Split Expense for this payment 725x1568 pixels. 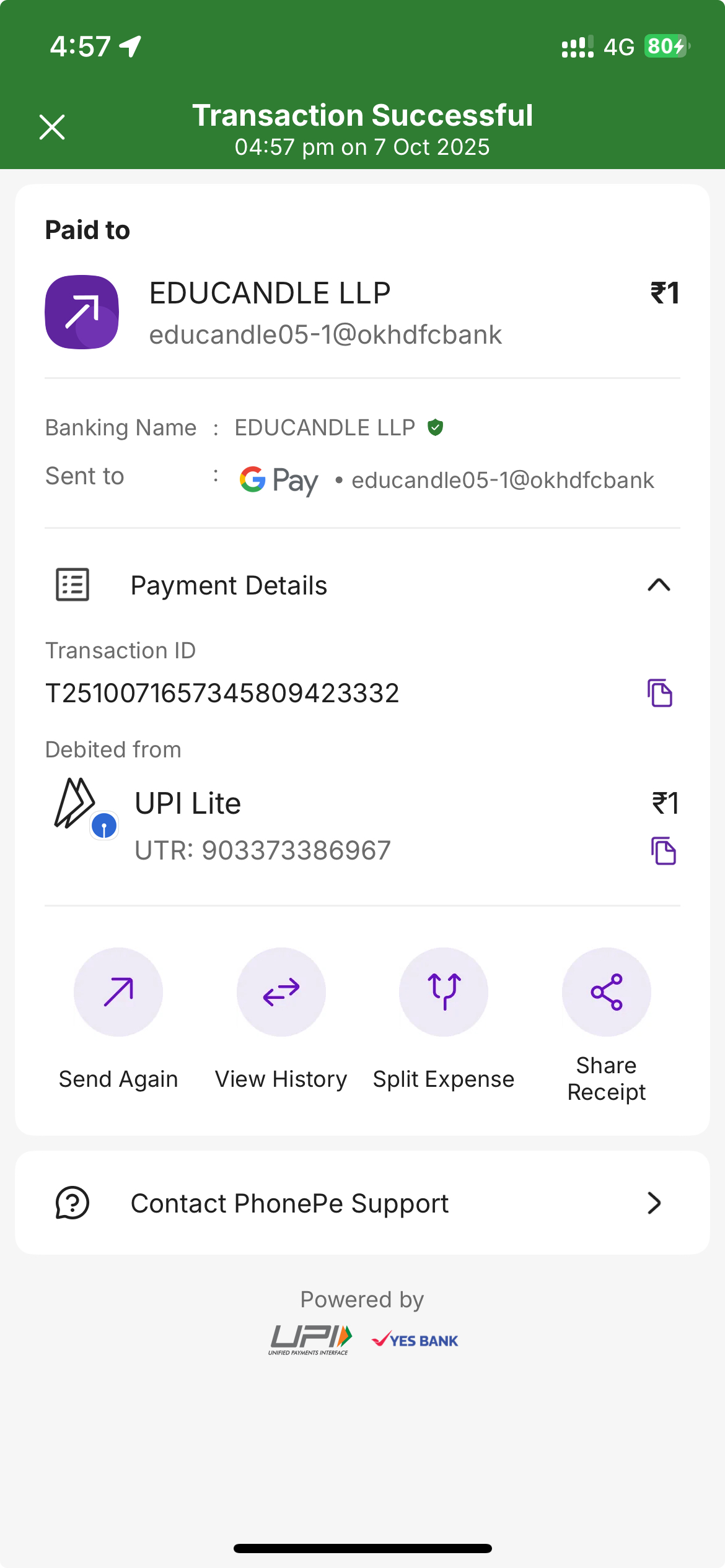444,992
